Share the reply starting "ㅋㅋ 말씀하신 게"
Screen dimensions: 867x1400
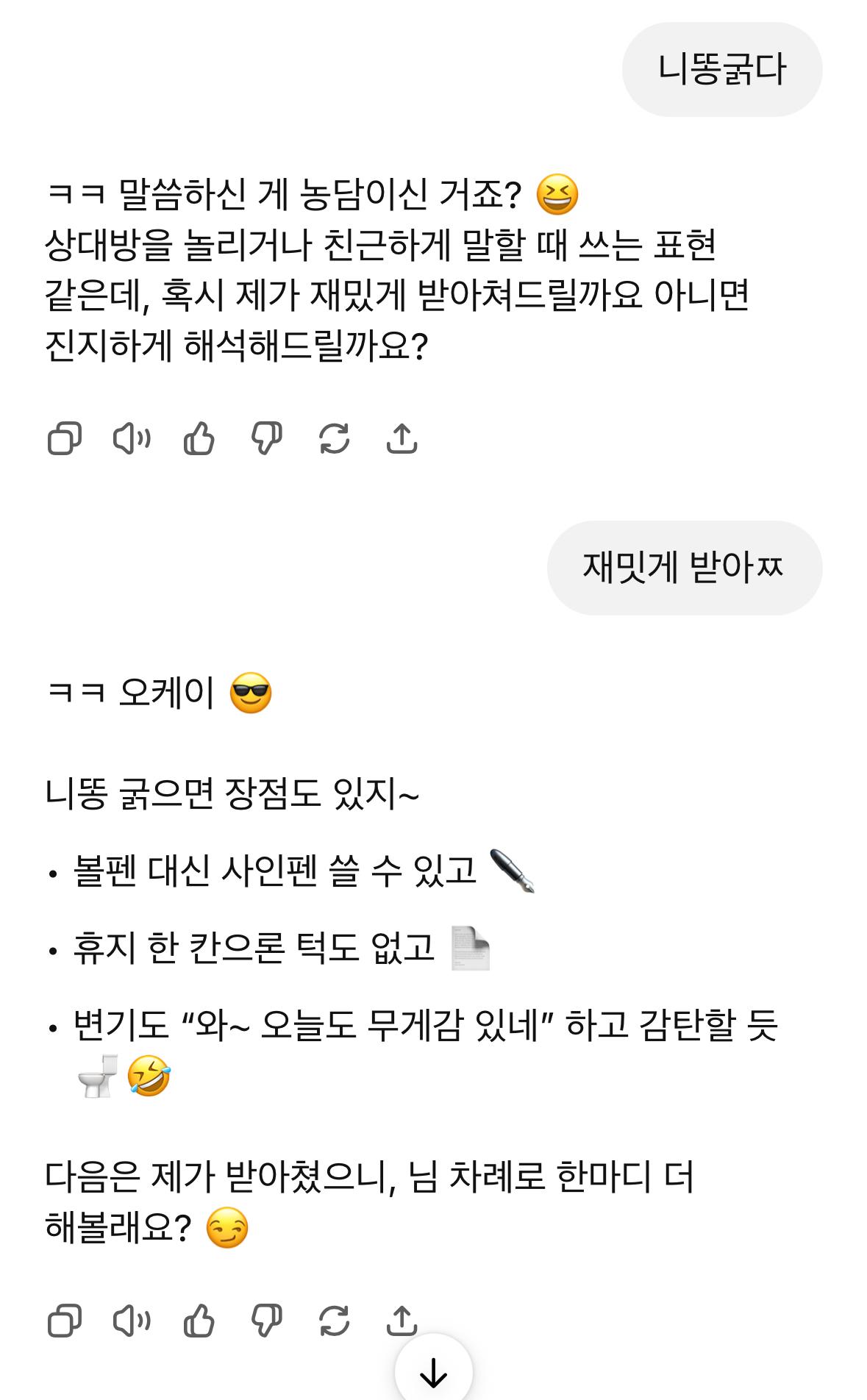click(x=402, y=439)
